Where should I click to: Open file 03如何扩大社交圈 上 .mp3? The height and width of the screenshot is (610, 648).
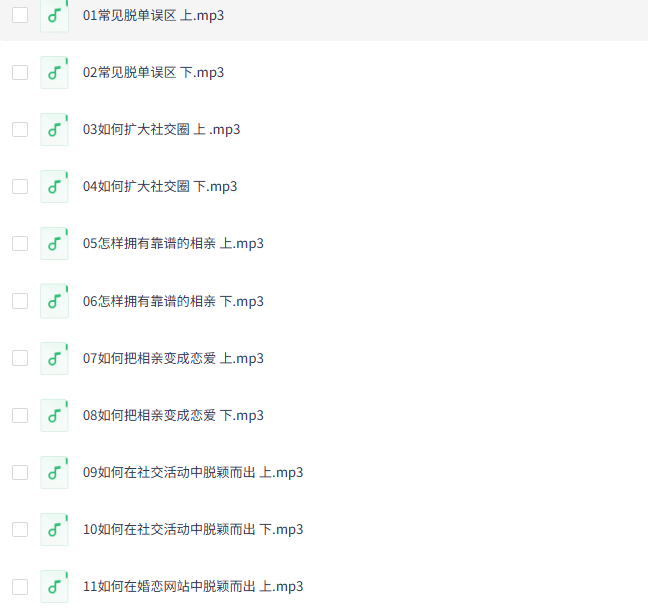pyautogui.click(x=161, y=129)
